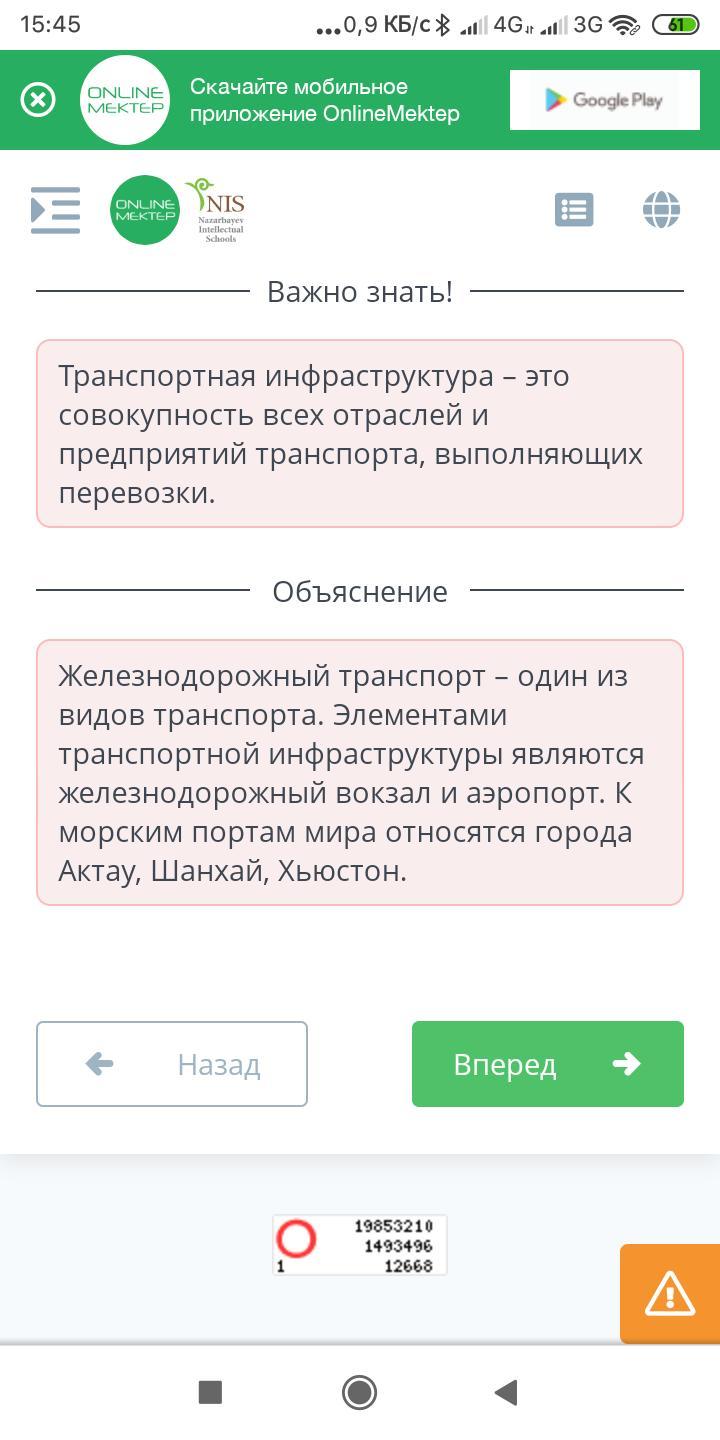Screen dimensions: 720x1440
Task: Tap the system home button
Action: (x=359, y=1392)
